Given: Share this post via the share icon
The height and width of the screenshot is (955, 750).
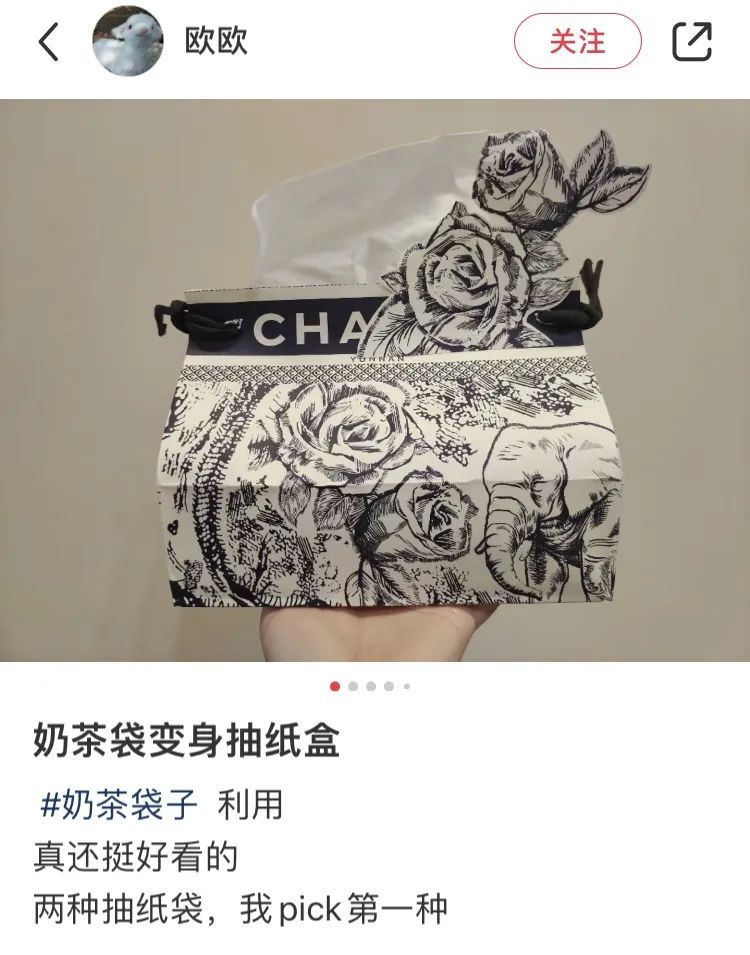Looking at the screenshot, I should tap(691, 42).
